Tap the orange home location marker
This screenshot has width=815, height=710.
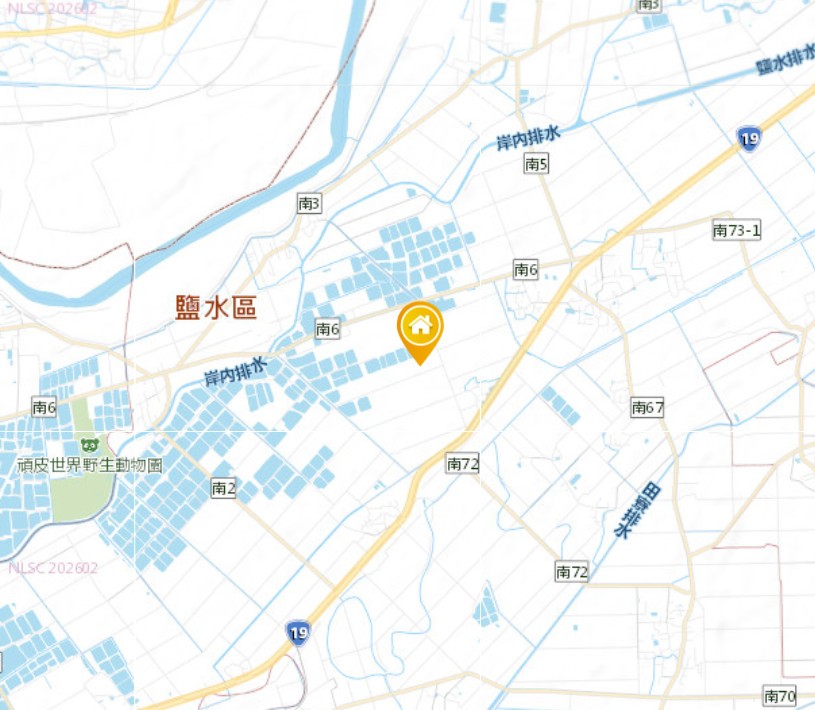pyautogui.click(x=420, y=327)
